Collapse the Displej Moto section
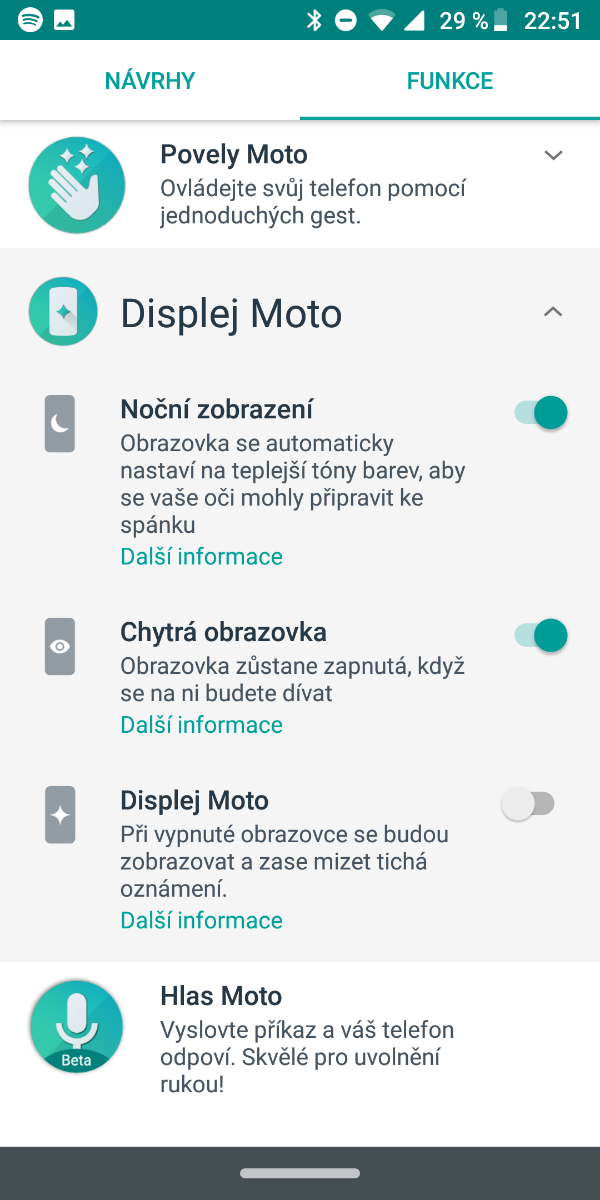 click(x=553, y=313)
